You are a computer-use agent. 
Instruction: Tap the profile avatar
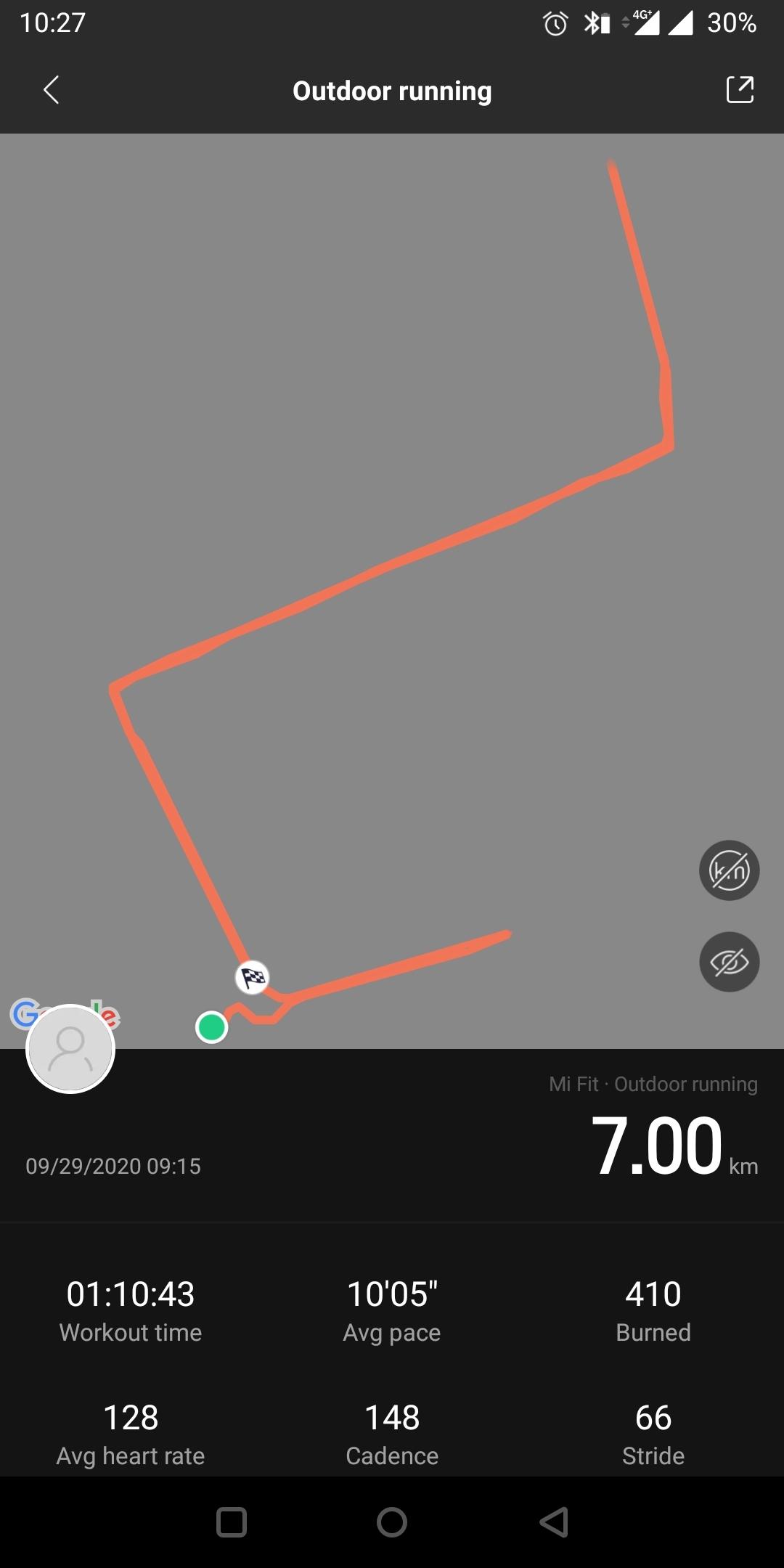click(x=70, y=1049)
